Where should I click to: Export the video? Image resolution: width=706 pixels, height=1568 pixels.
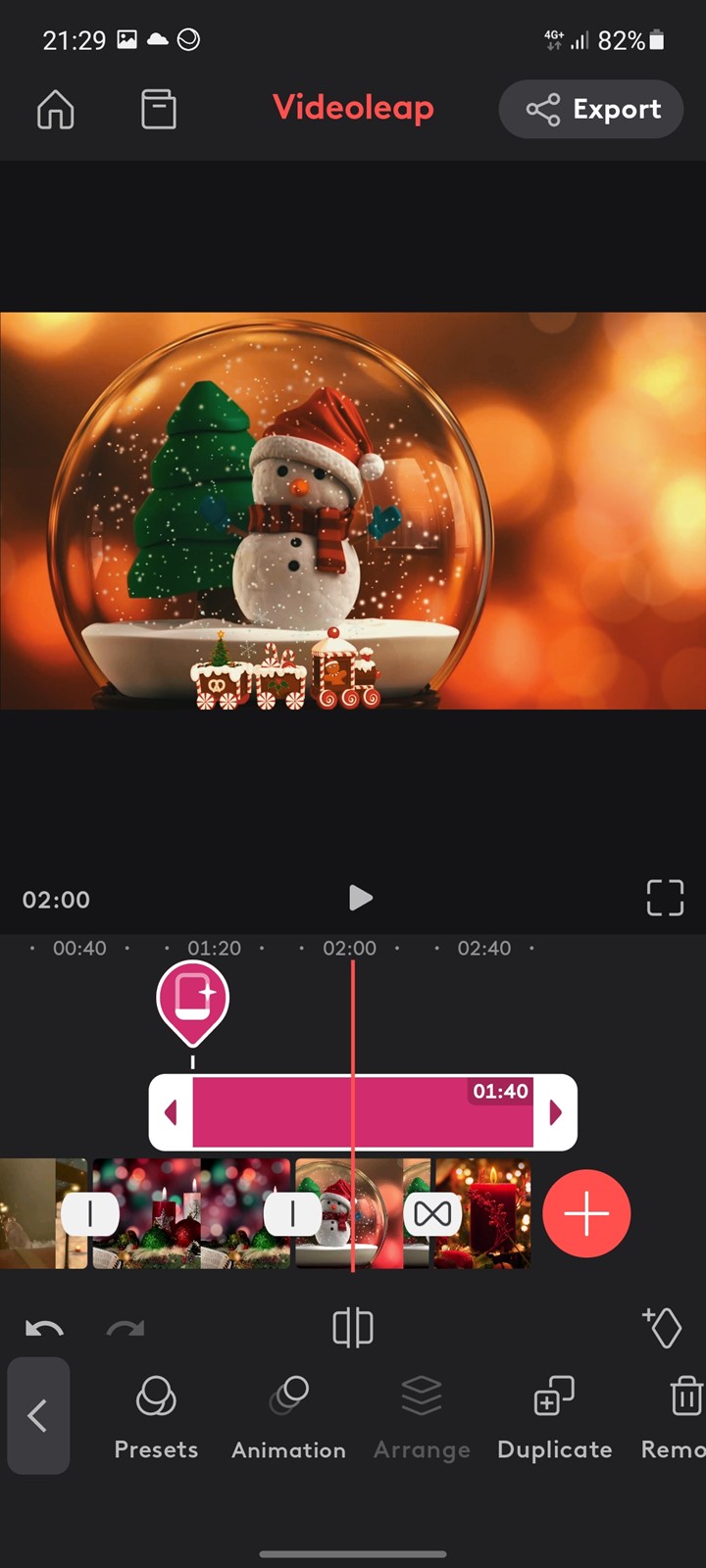pos(591,109)
